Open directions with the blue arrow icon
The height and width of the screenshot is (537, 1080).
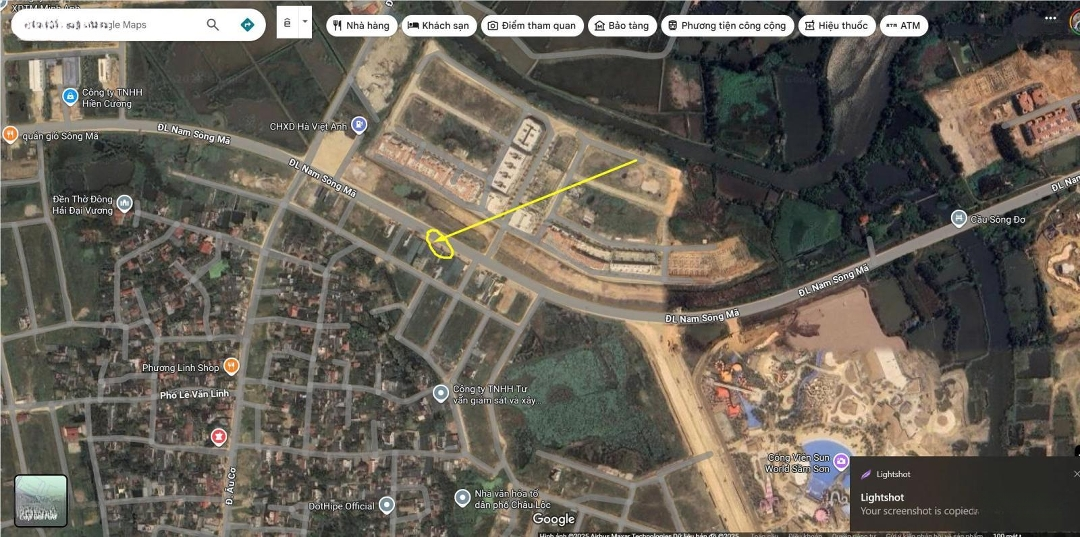tap(247, 25)
